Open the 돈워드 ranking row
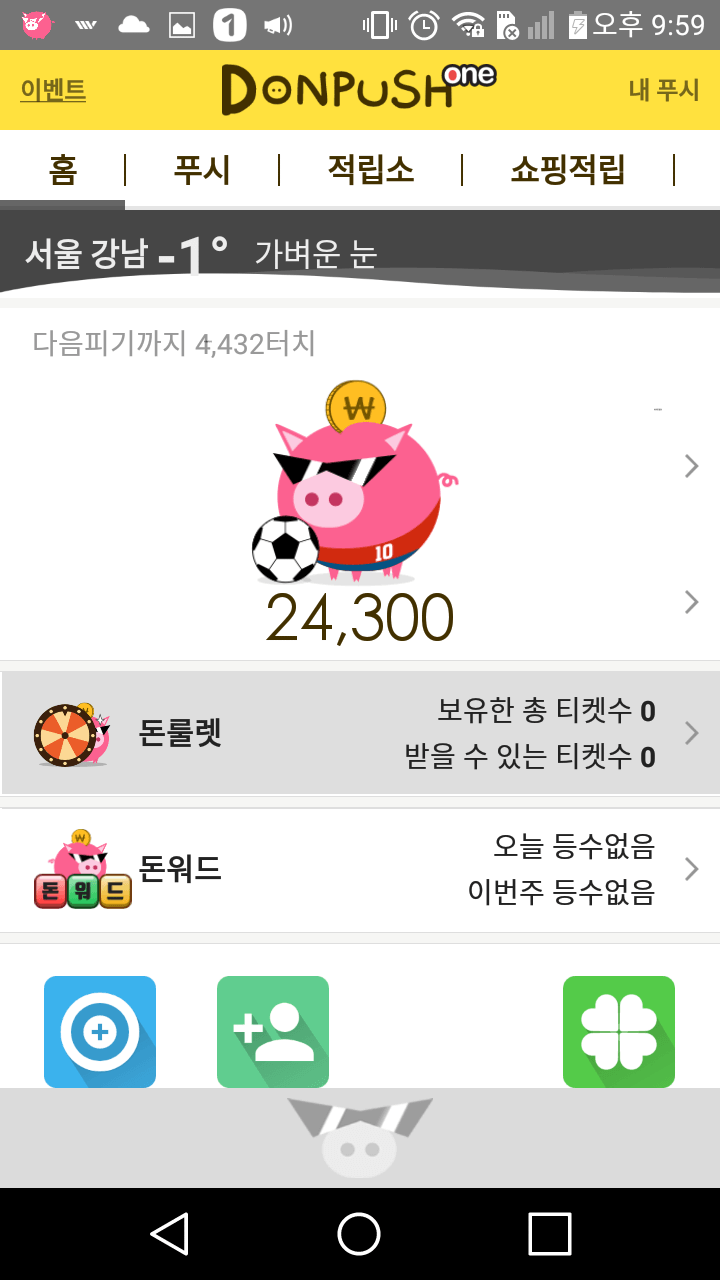This screenshot has height=1280, width=720. point(360,870)
